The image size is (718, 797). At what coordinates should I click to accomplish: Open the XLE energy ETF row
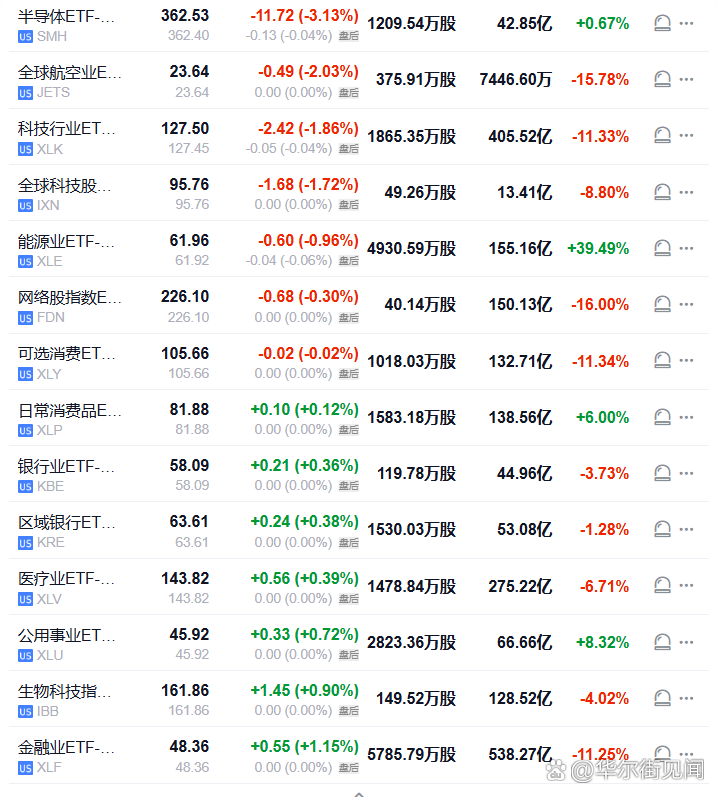[x=66, y=242]
